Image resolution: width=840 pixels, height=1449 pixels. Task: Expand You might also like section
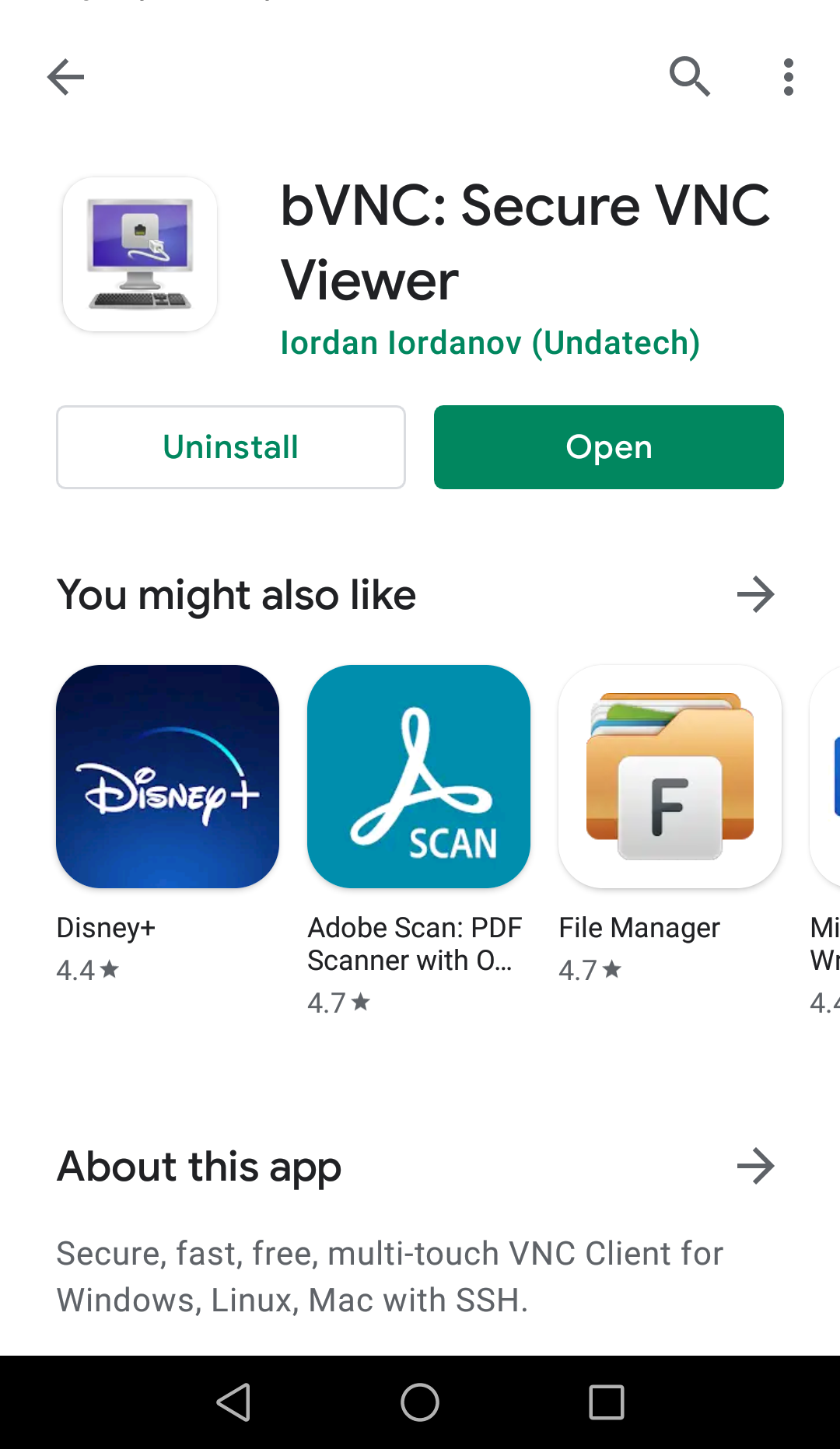pos(755,595)
